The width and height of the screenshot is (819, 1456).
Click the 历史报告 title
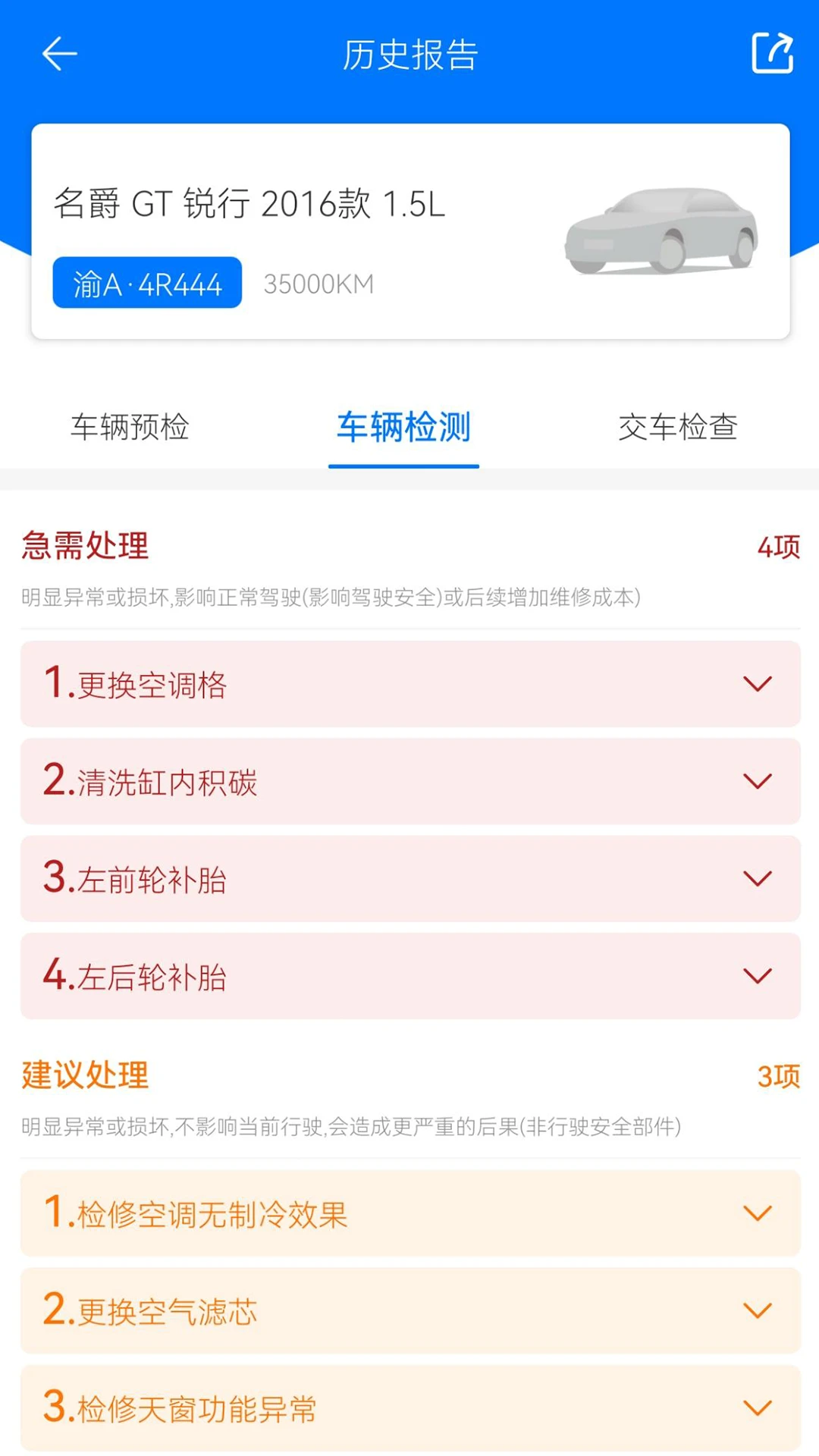click(409, 55)
